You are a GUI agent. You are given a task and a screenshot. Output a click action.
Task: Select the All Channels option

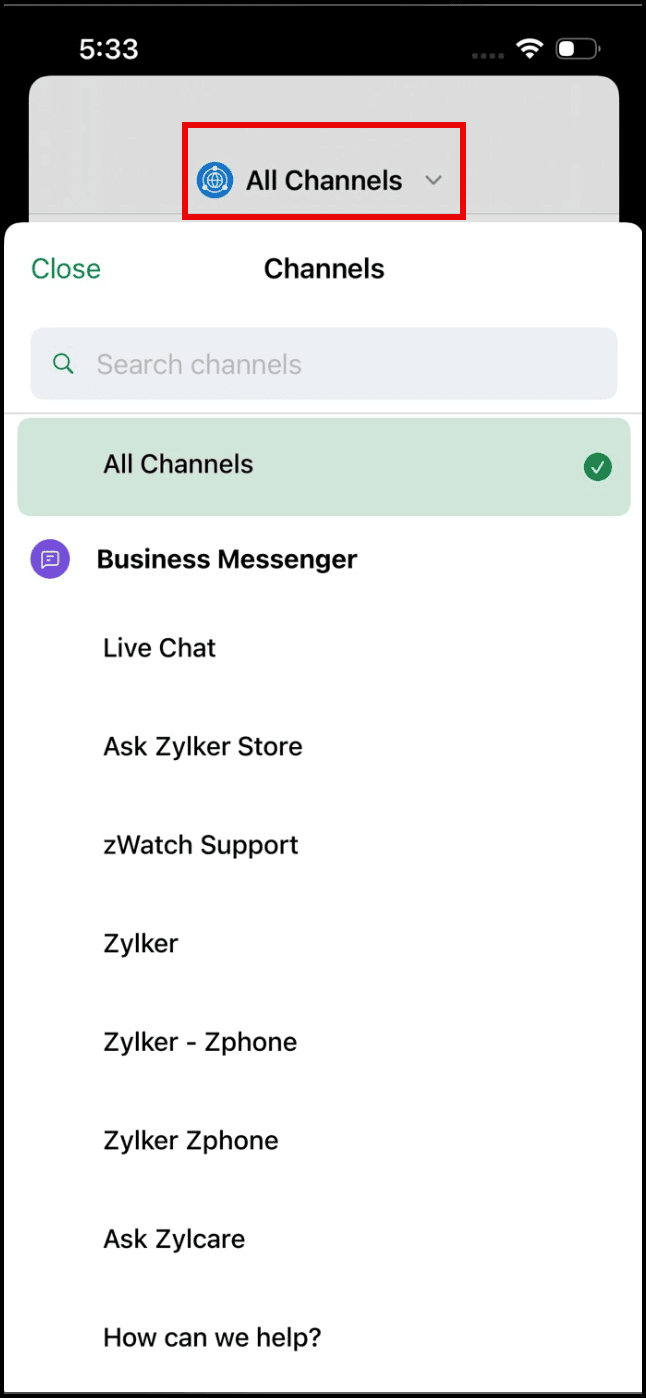pyautogui.click(x=323, y=465)
